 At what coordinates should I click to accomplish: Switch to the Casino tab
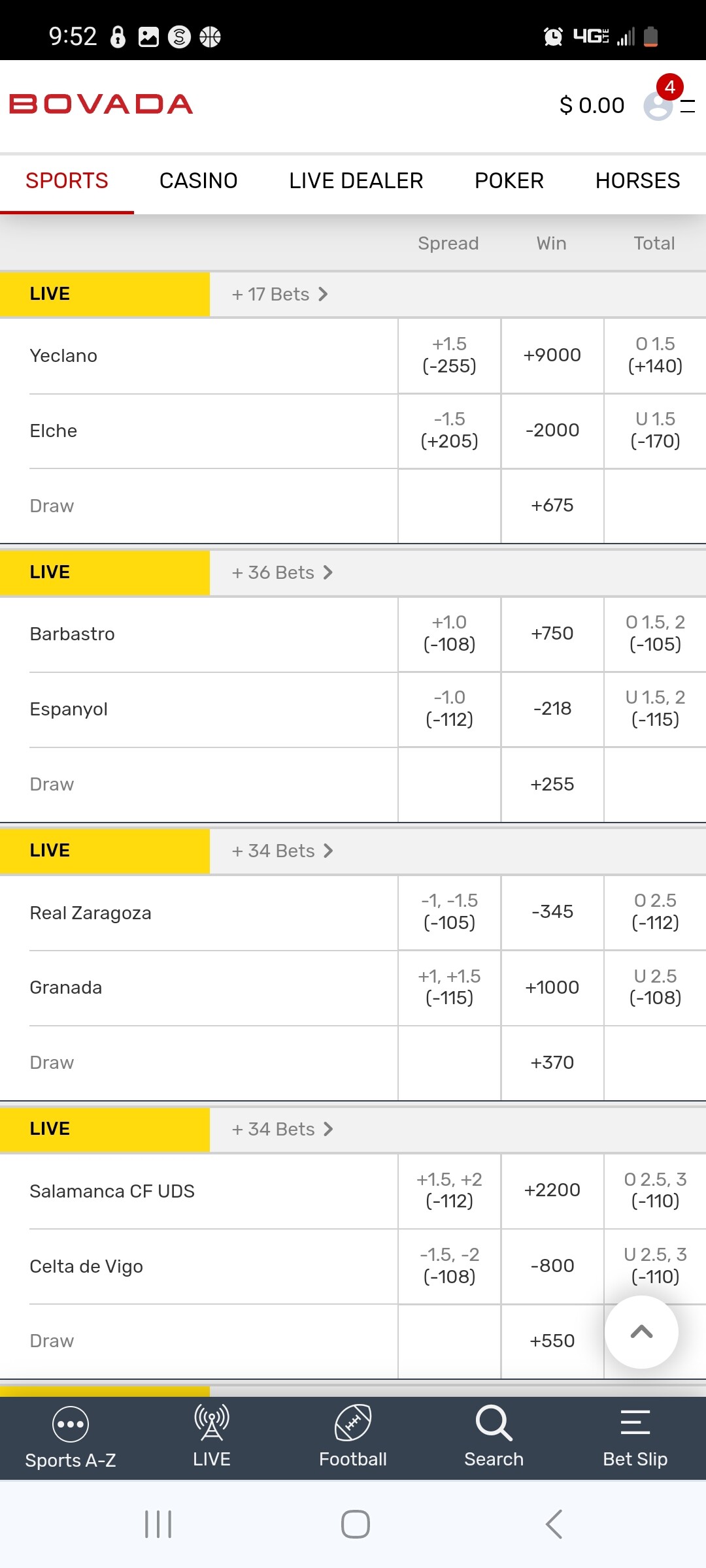(198, 180)
